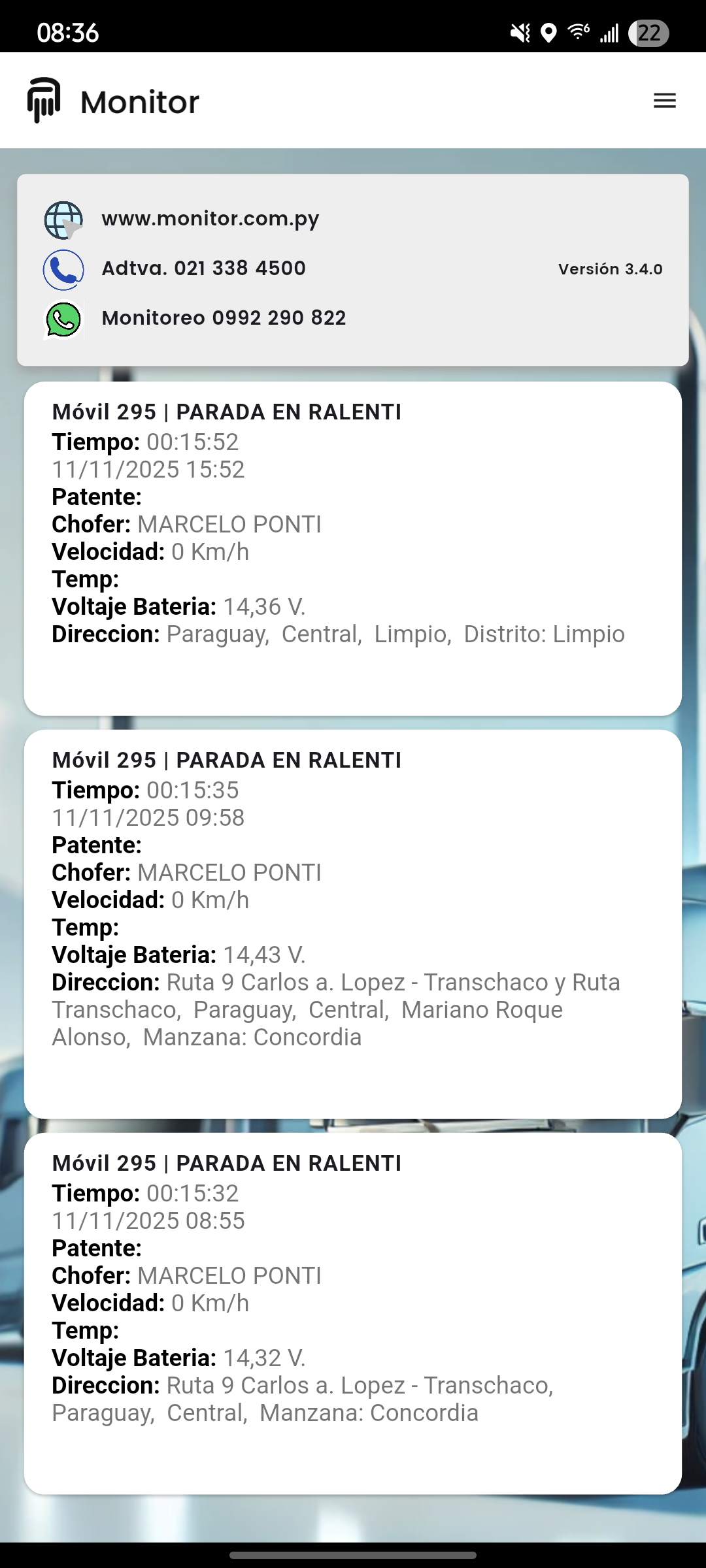Viewport: 706px width, 1568px height.
Task: Open the event card from 11/11/2025 09:58
Action: (353, 923)
